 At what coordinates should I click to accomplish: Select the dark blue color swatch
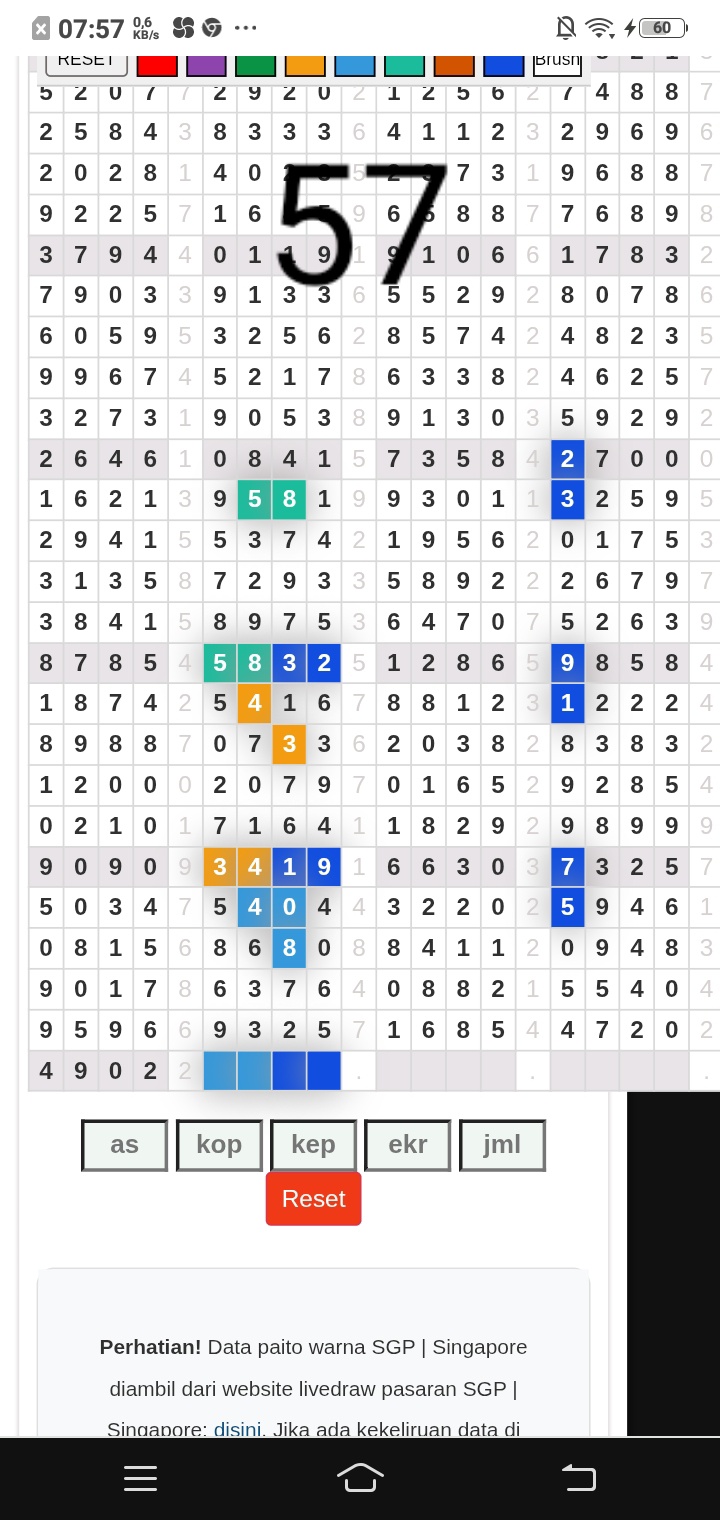click(503, 65)
